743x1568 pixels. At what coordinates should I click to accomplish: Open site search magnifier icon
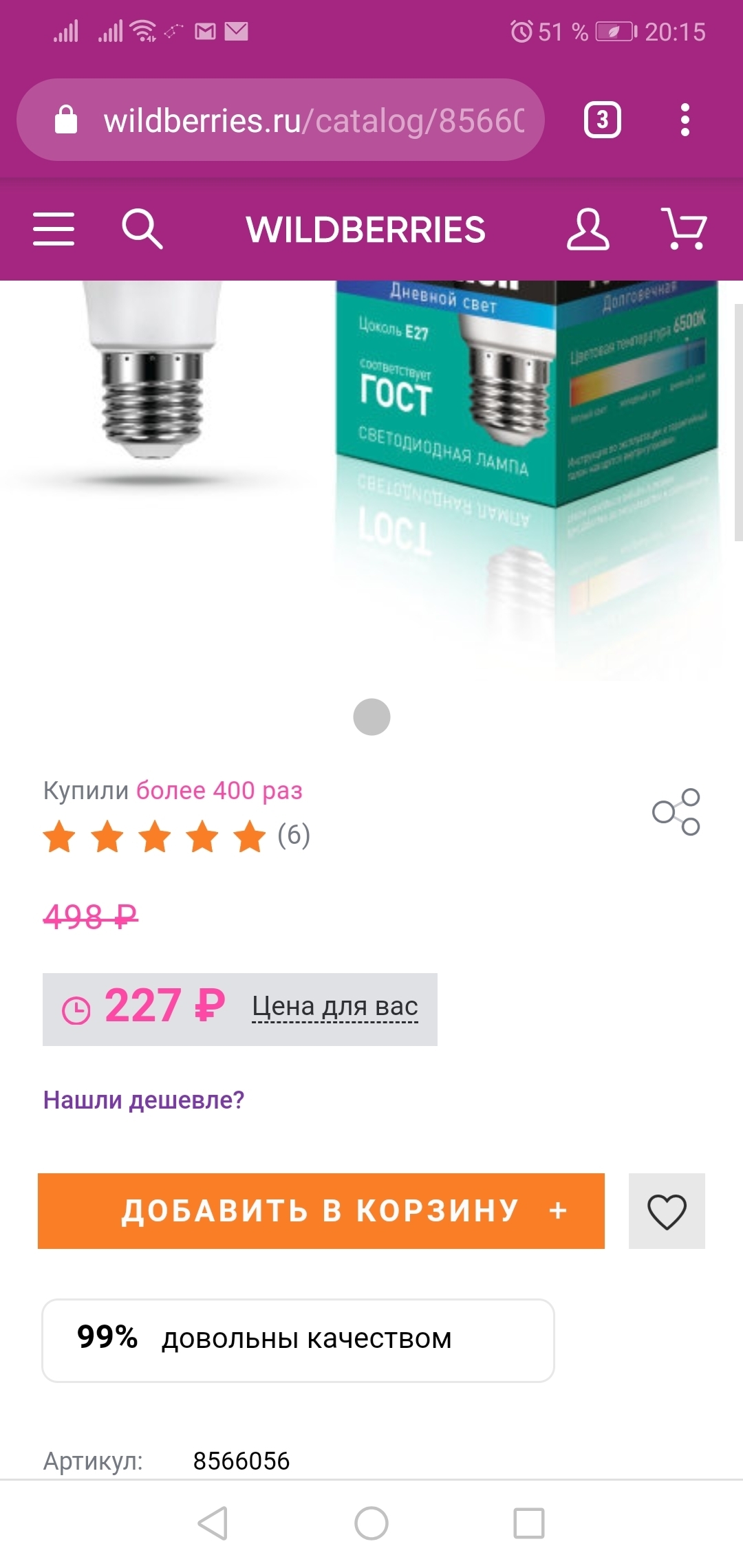click(x=142, y=229)
